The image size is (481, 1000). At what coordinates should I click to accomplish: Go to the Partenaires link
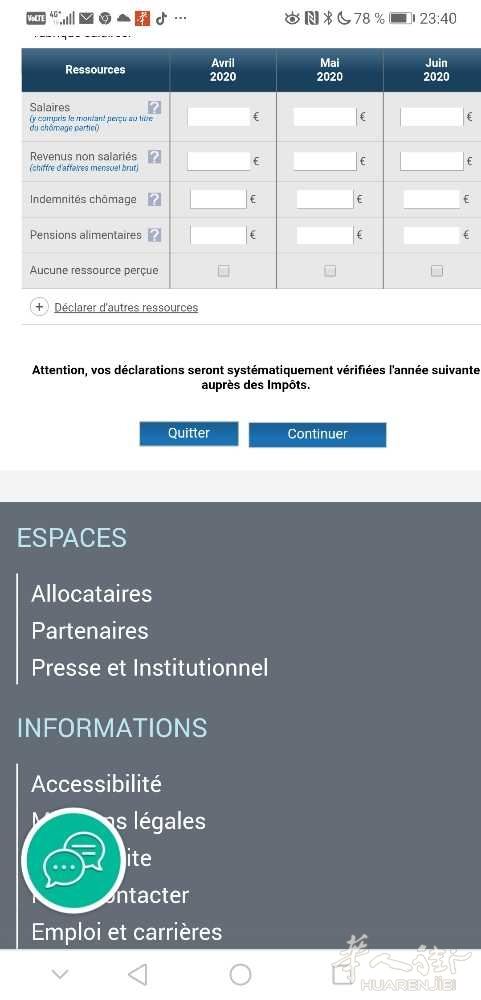pos(90,631)
